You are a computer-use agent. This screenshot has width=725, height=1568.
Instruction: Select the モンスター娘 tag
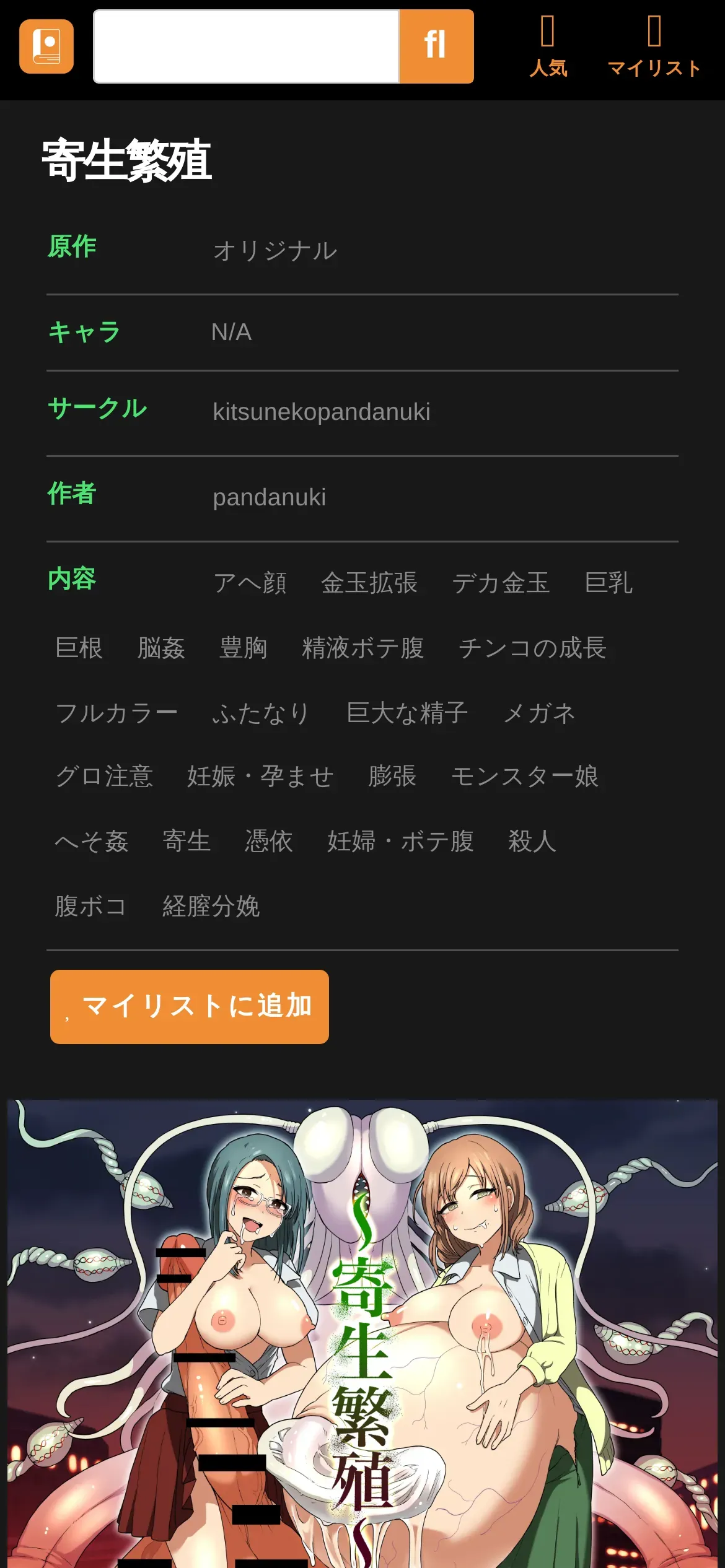coord(525,776)
